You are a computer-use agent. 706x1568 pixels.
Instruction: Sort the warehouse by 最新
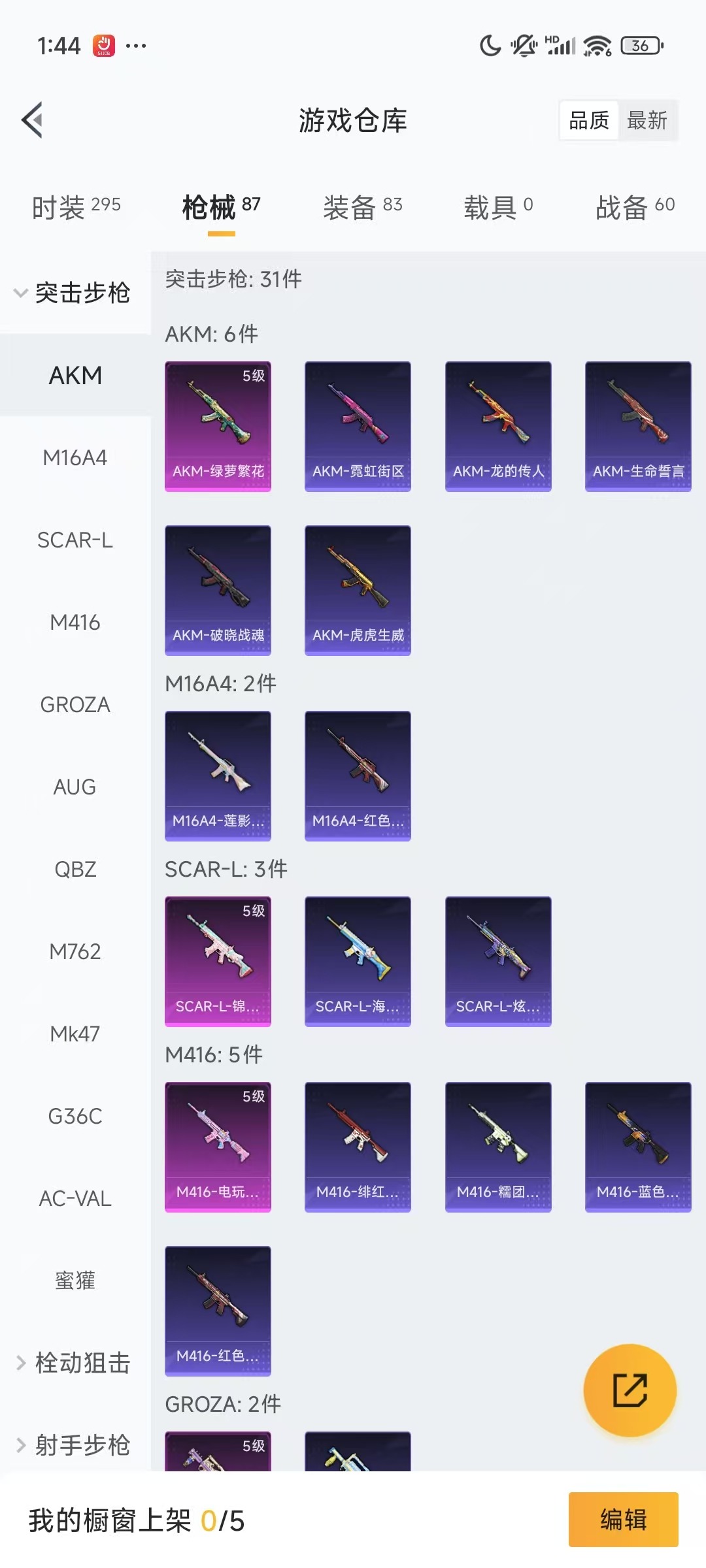[647, 120]
